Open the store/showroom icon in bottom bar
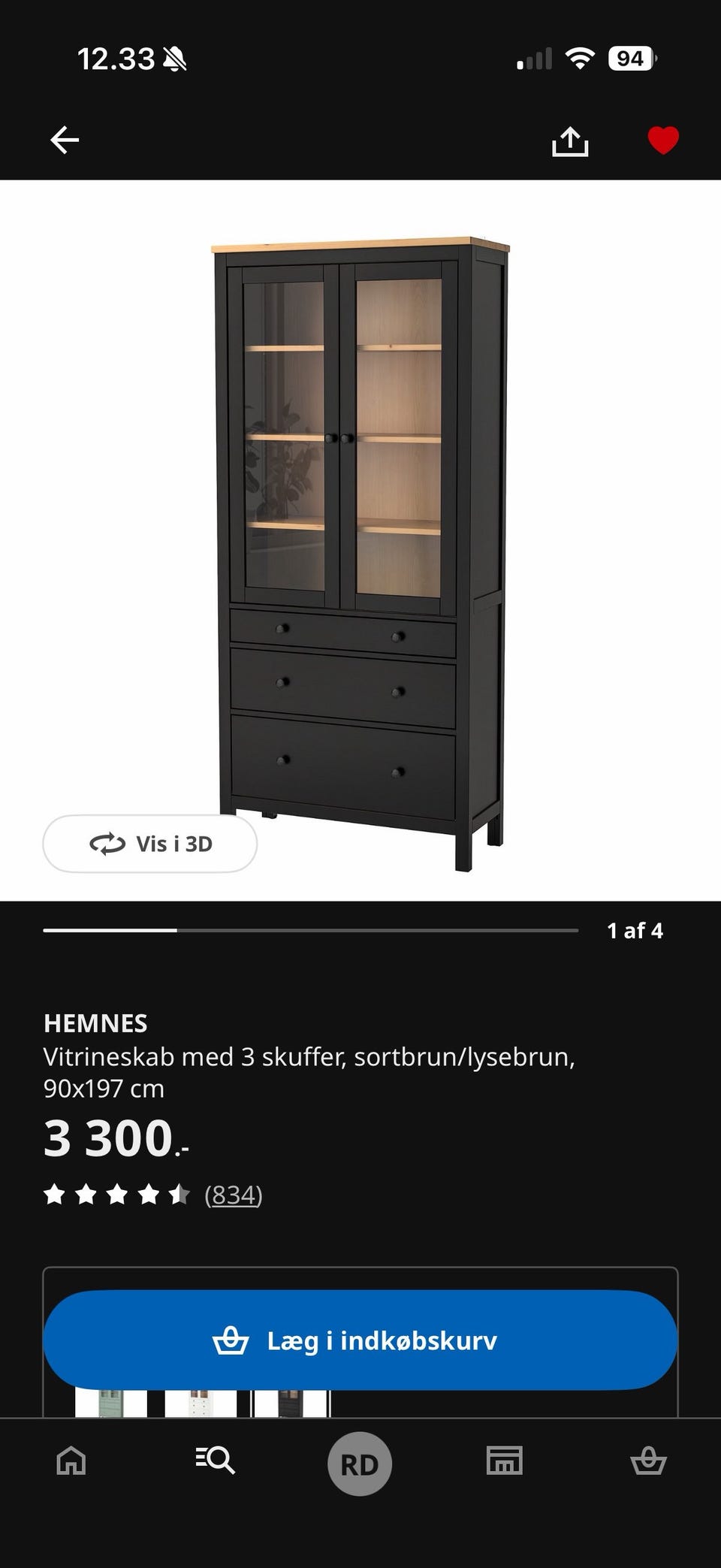 point(504,1462)
